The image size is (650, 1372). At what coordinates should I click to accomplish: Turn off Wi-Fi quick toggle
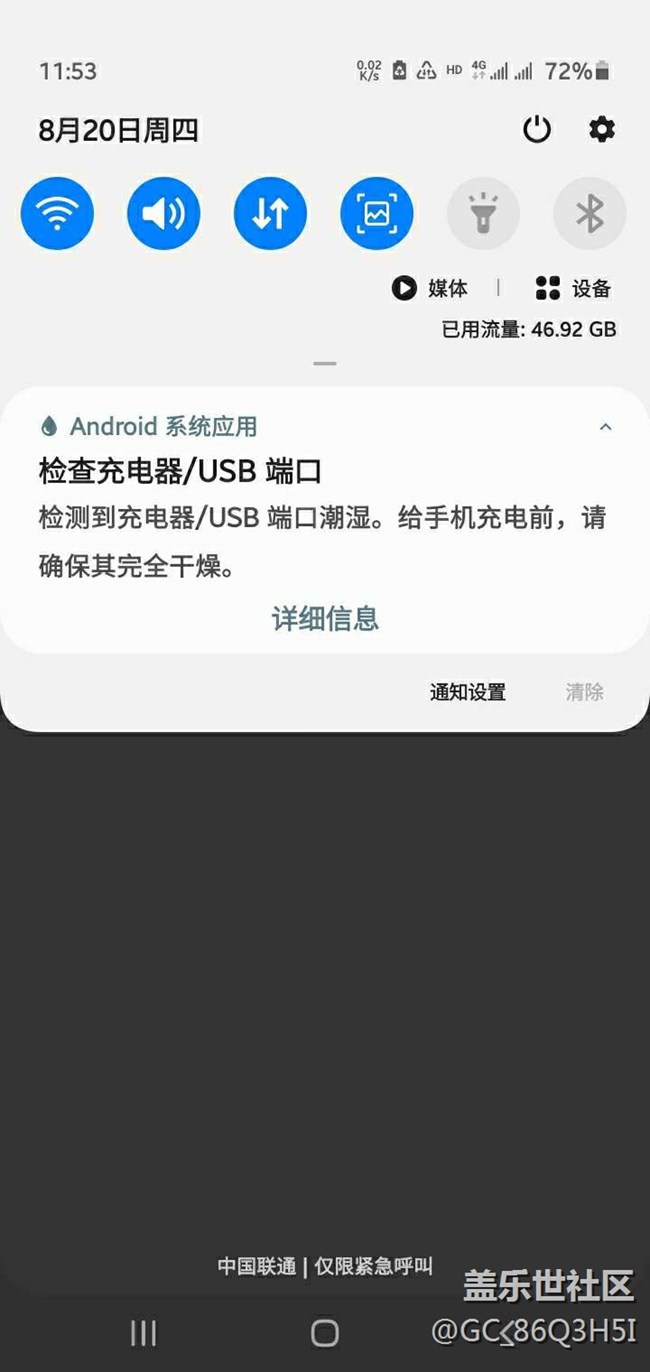(57, 213)
